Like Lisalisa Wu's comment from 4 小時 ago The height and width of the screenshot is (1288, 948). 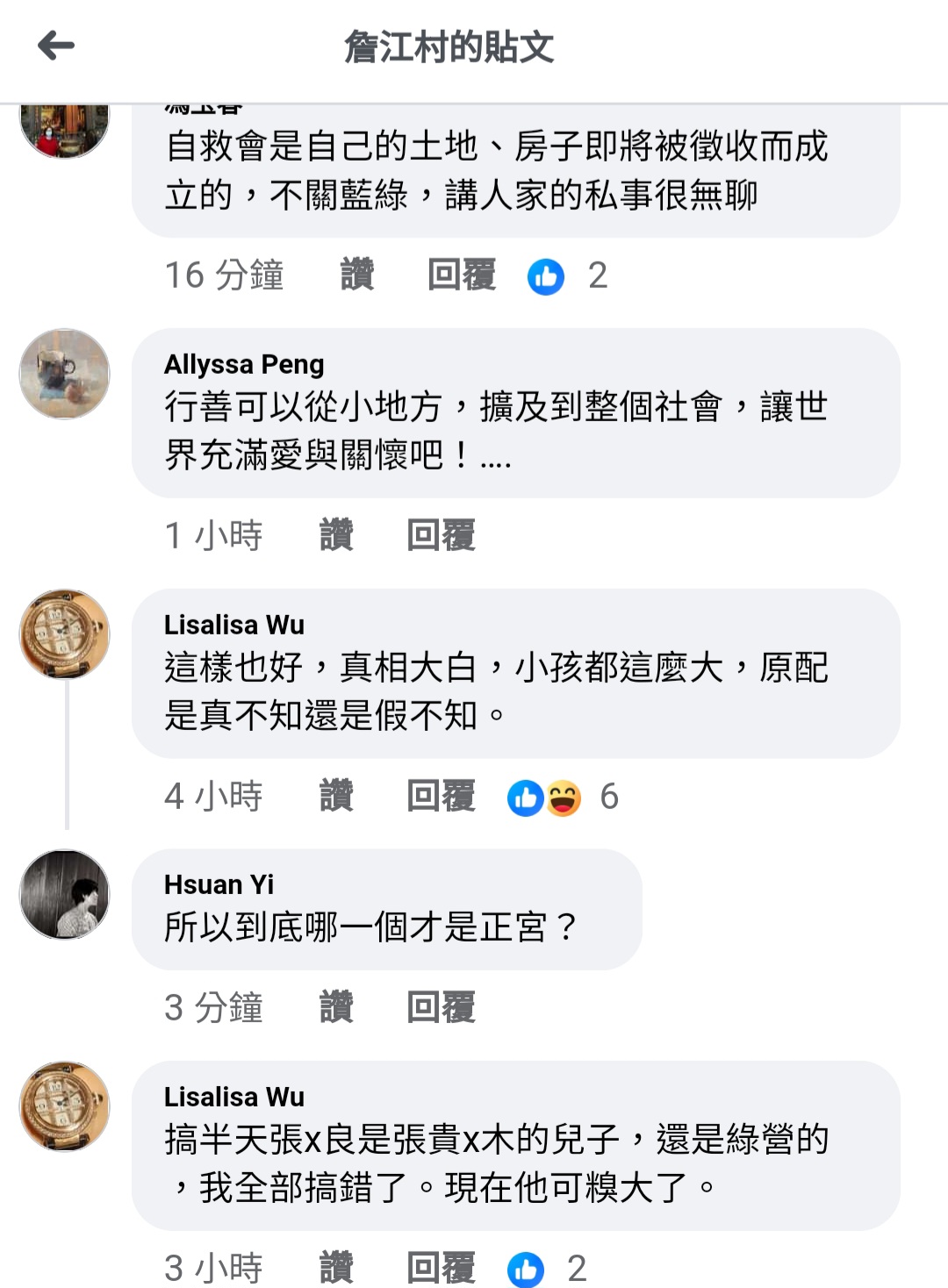[336, 796]
